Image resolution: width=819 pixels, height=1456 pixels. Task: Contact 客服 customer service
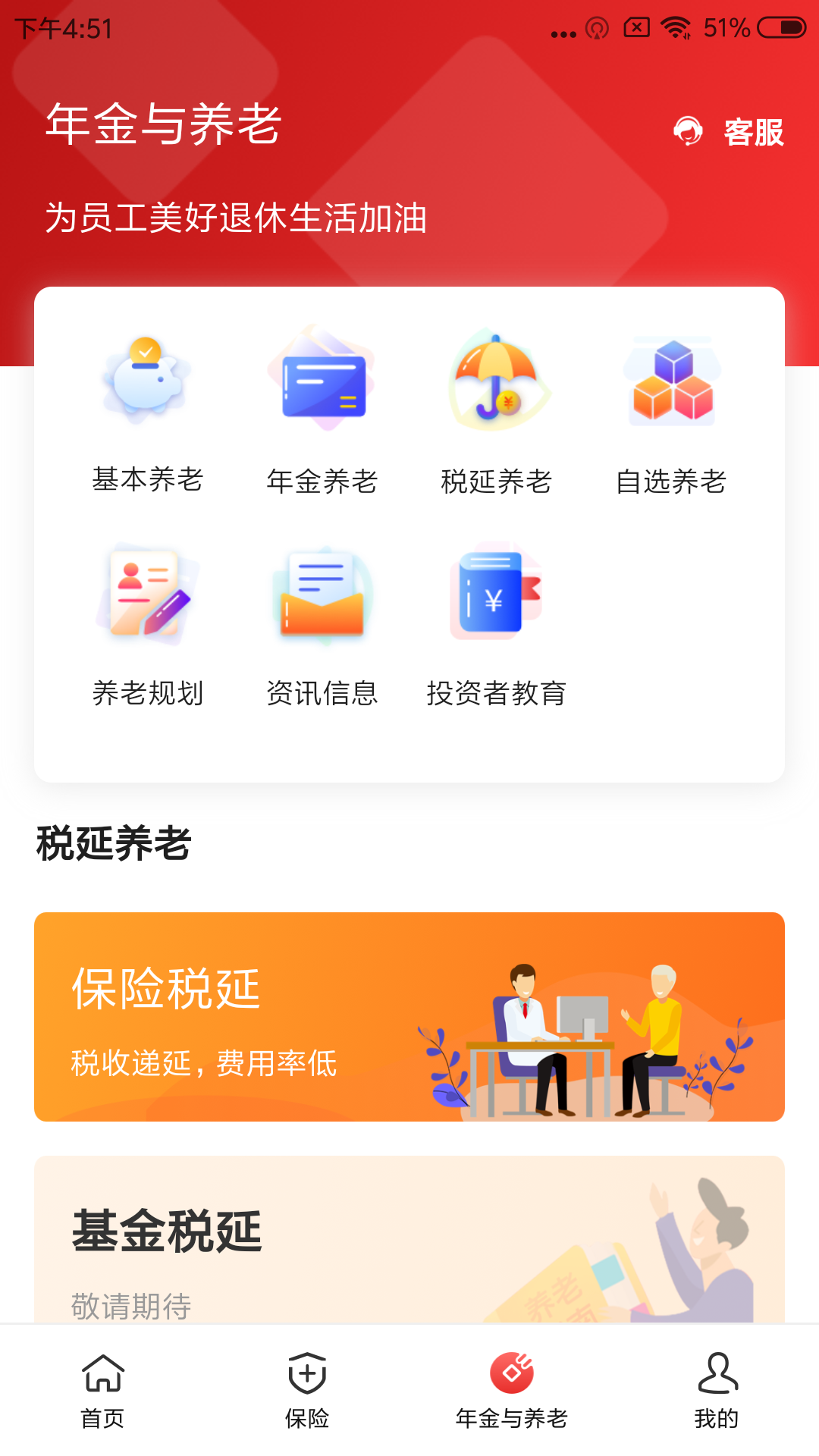(730, 132)
